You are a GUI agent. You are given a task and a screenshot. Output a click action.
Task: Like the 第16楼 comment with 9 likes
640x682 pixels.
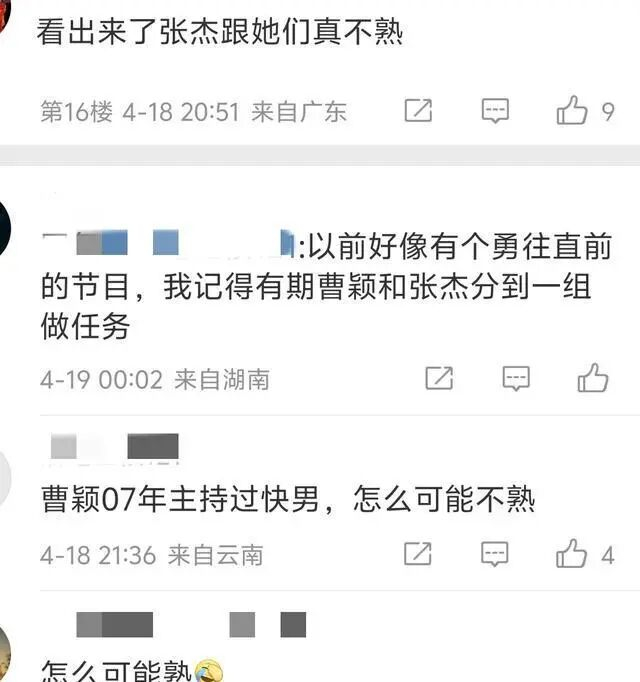pos(573,110)
